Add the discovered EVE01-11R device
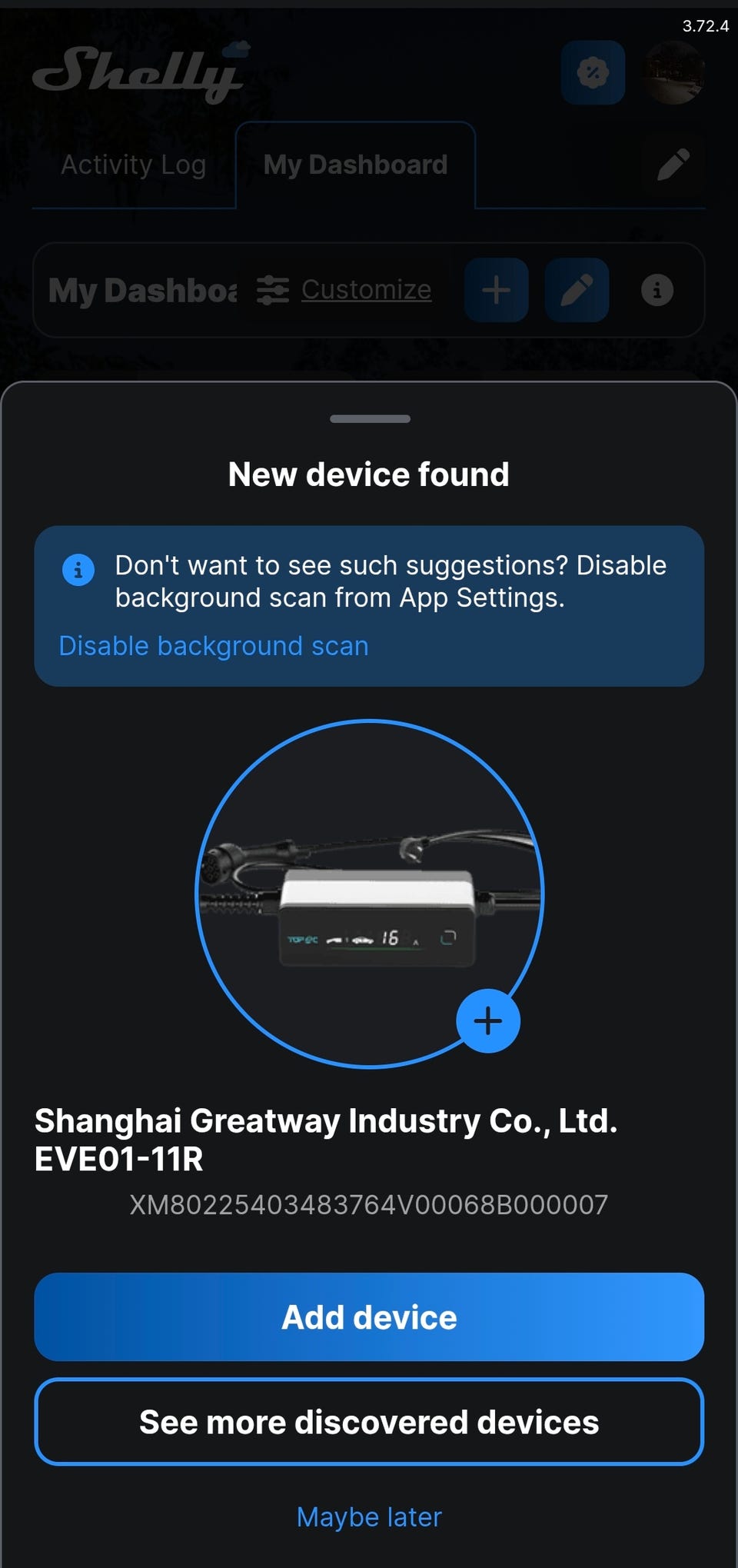Screen dimensions: 738x1568 369,1317
